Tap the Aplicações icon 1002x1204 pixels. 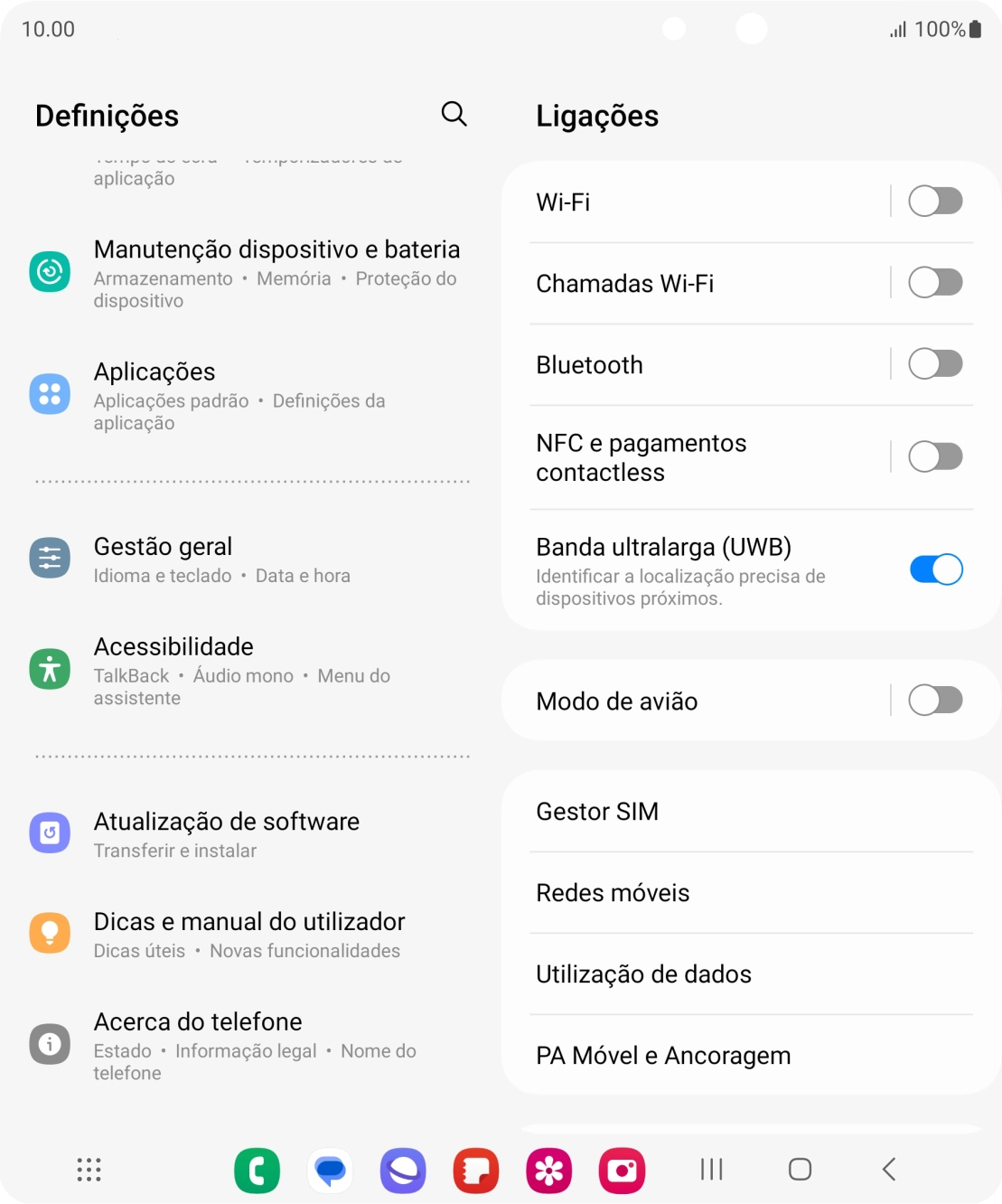coord(50,394)
